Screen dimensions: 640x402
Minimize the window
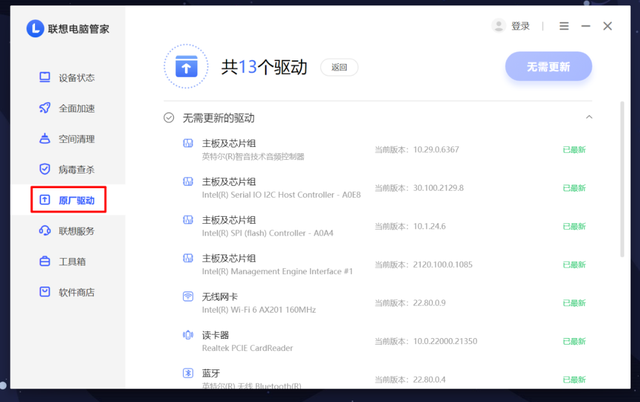pos(585,26)
